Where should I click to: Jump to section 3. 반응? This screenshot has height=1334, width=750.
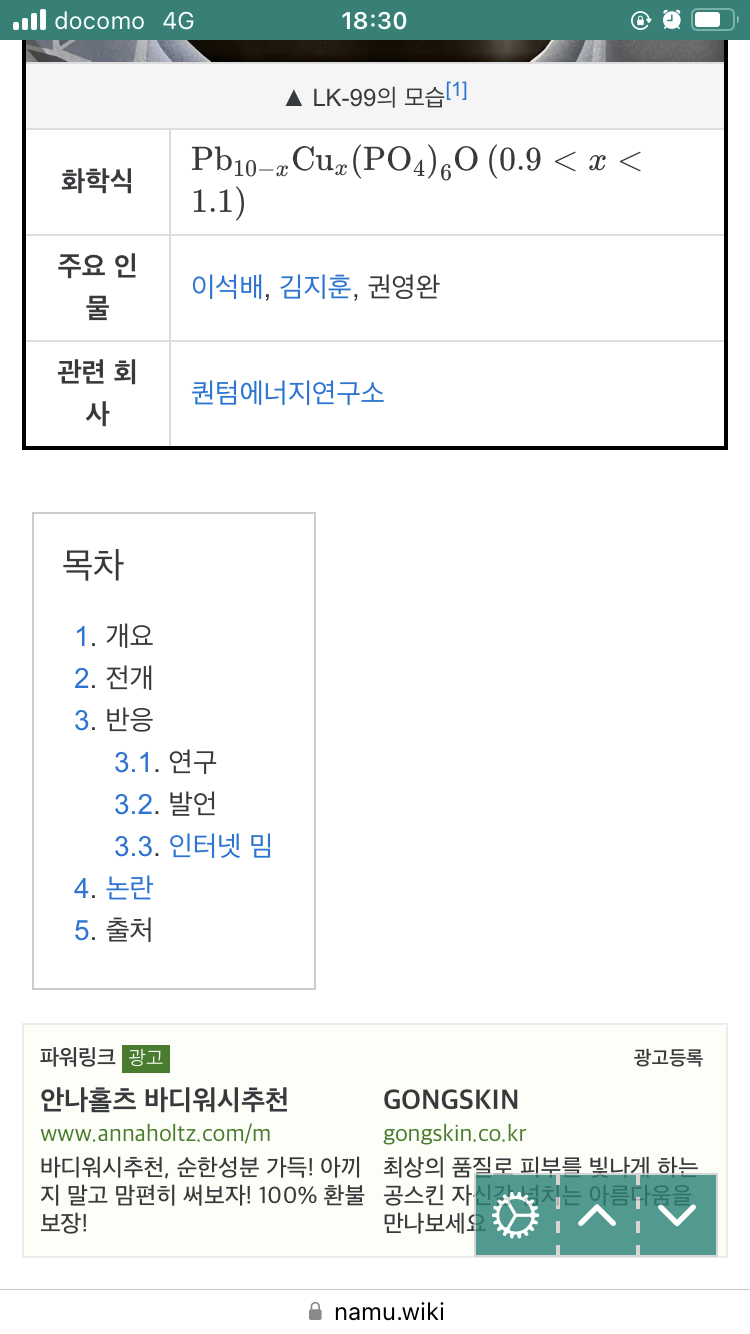pos(86,720)
